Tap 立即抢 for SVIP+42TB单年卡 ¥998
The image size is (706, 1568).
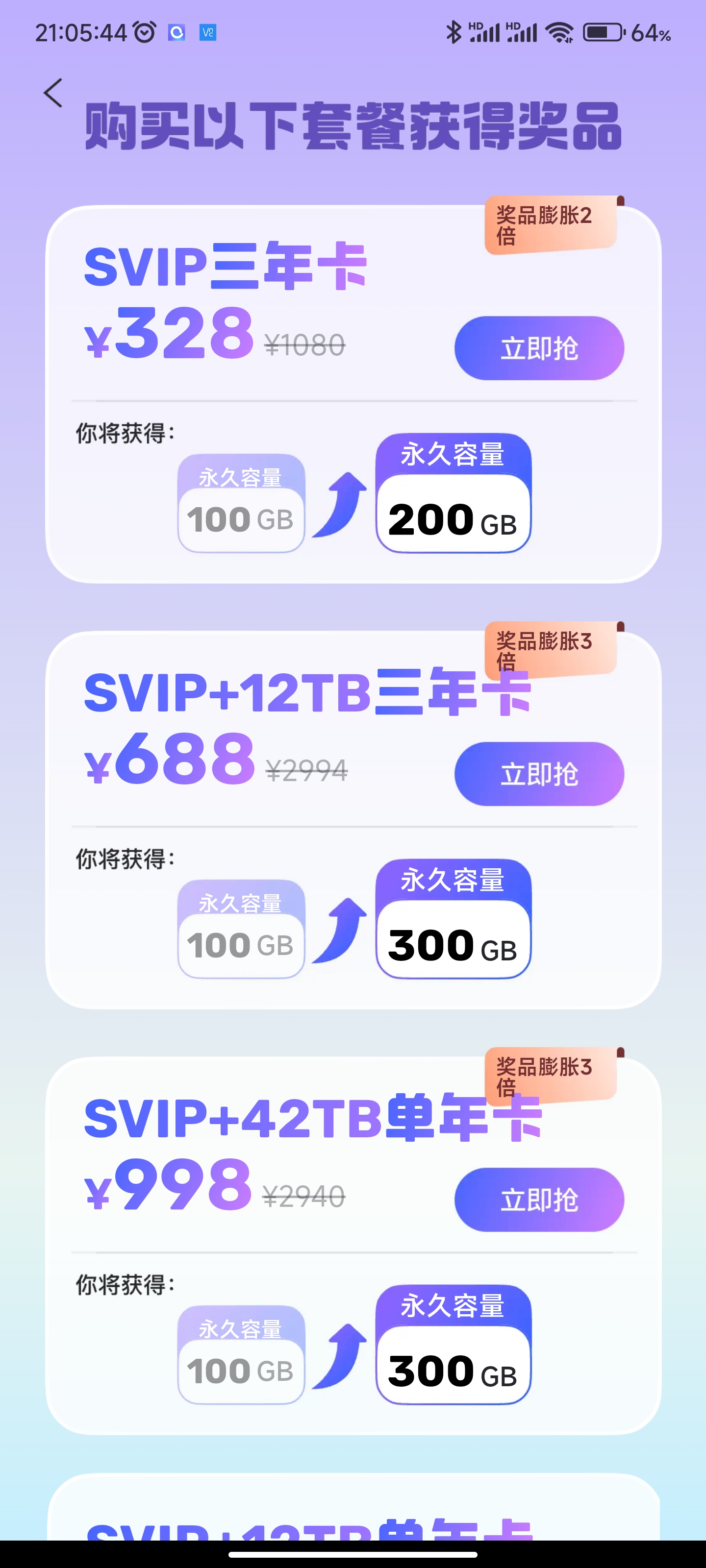pos(538,1199)
